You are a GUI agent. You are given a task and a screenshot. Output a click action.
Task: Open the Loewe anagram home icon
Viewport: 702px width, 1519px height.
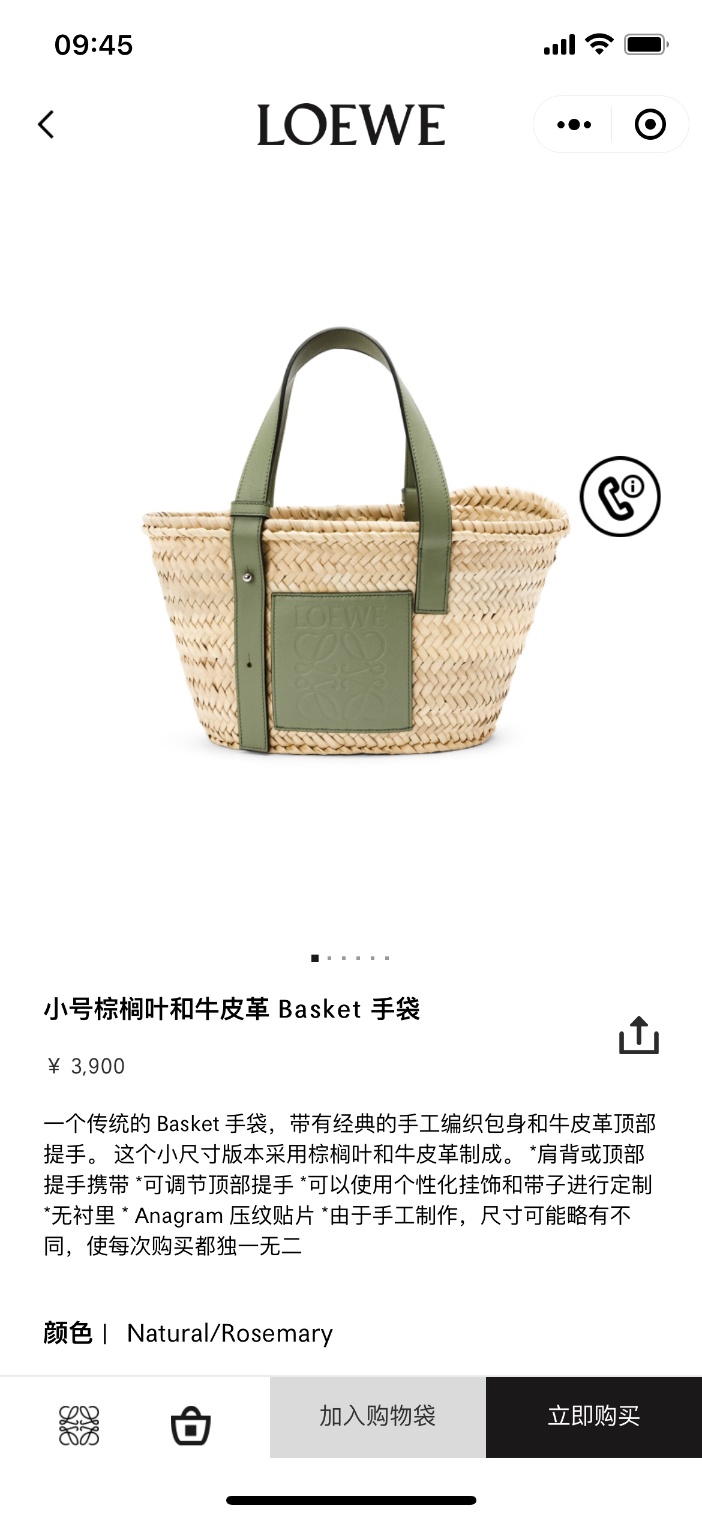click(79, 1425)
